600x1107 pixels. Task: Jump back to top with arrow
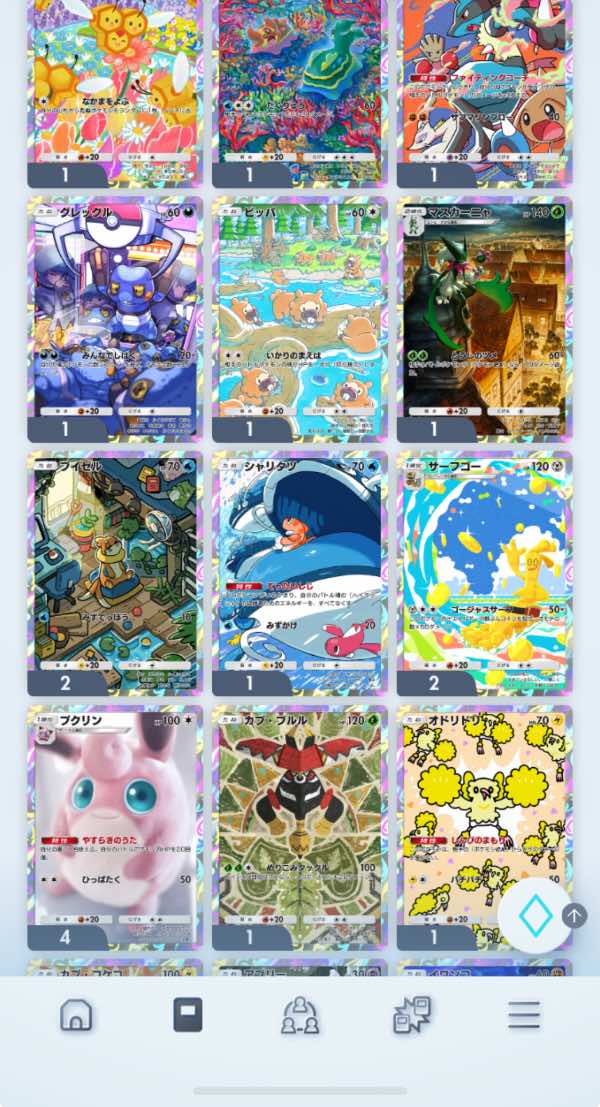575,915
